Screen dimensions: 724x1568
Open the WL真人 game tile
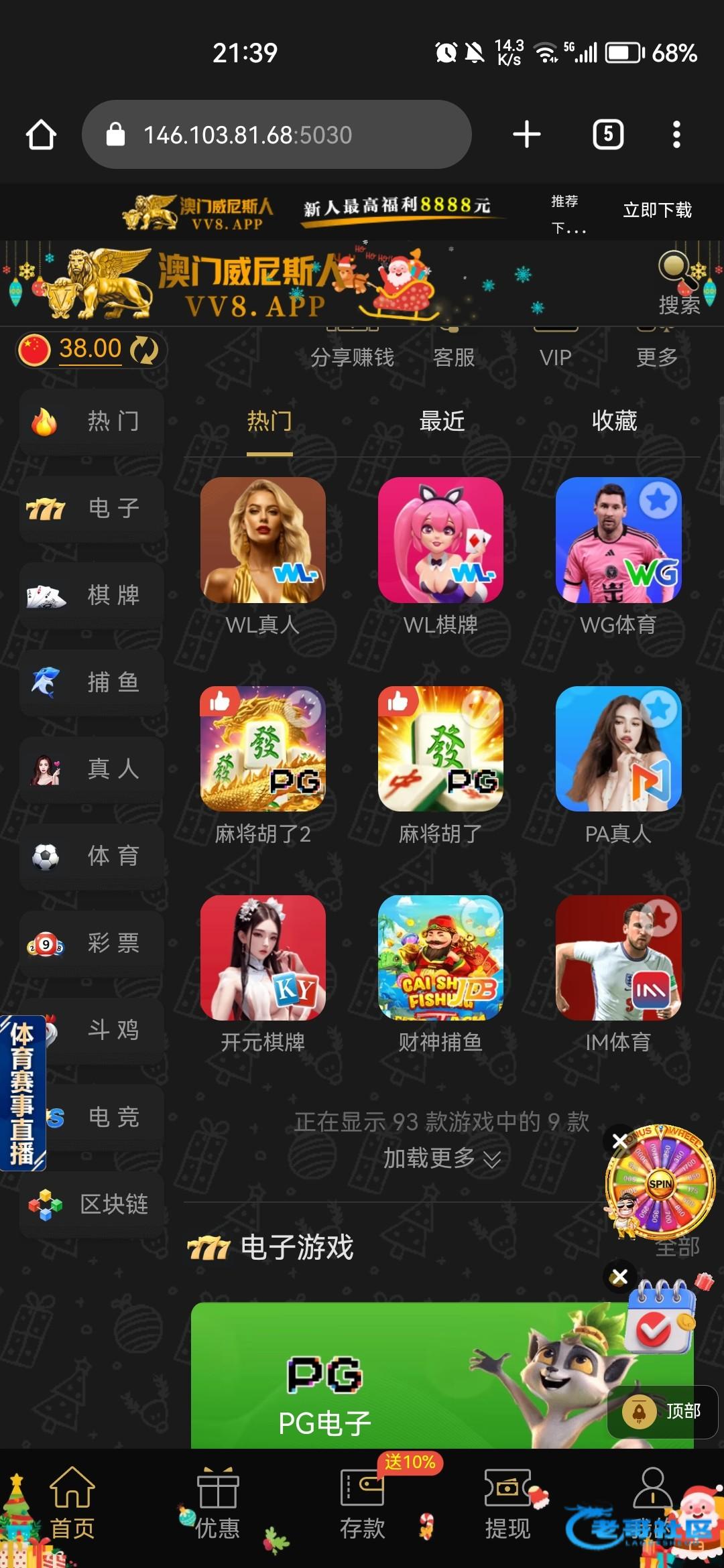263,540
